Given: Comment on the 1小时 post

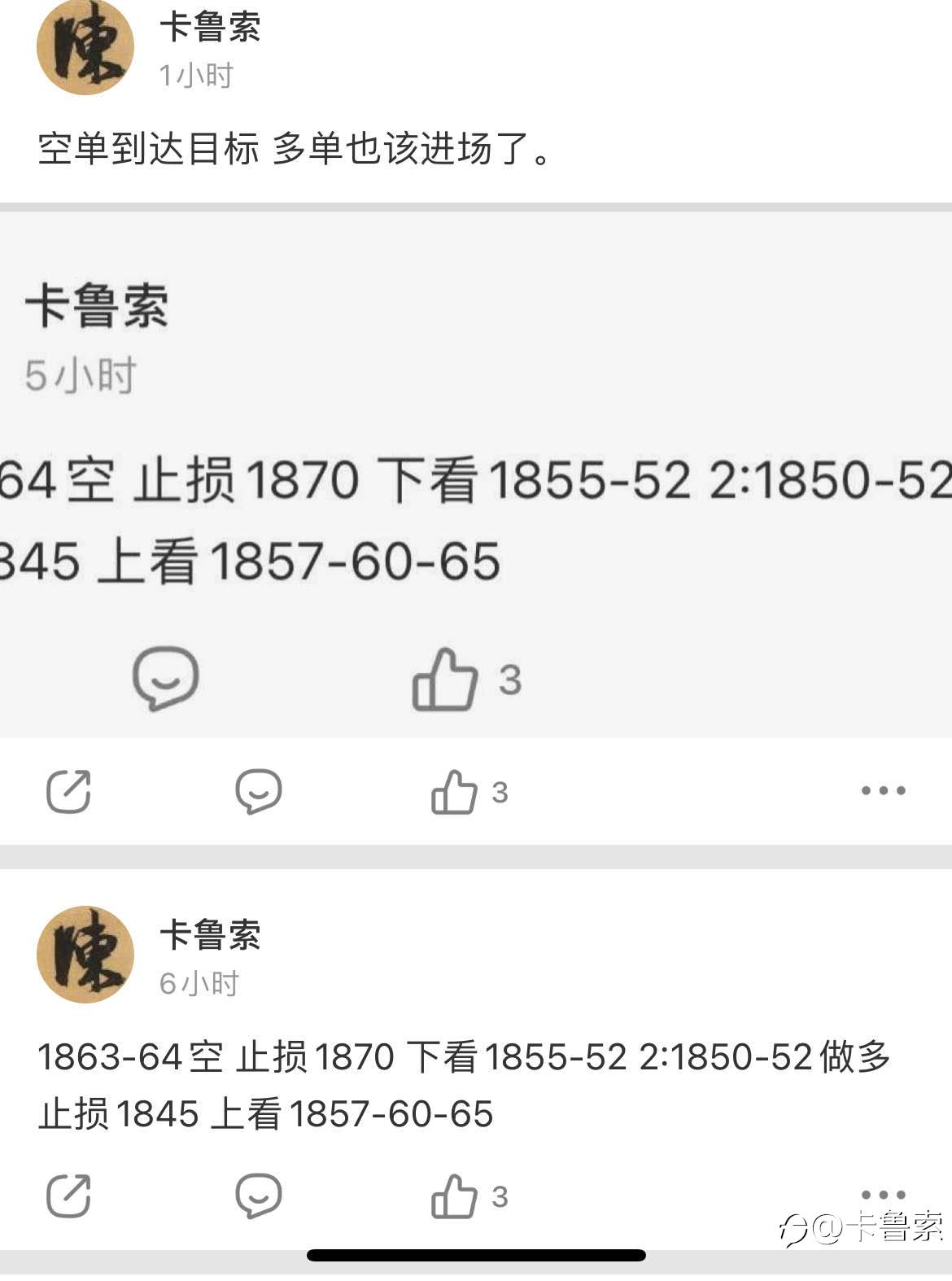Looking at the screenshot, I should (x=259, y=791).
